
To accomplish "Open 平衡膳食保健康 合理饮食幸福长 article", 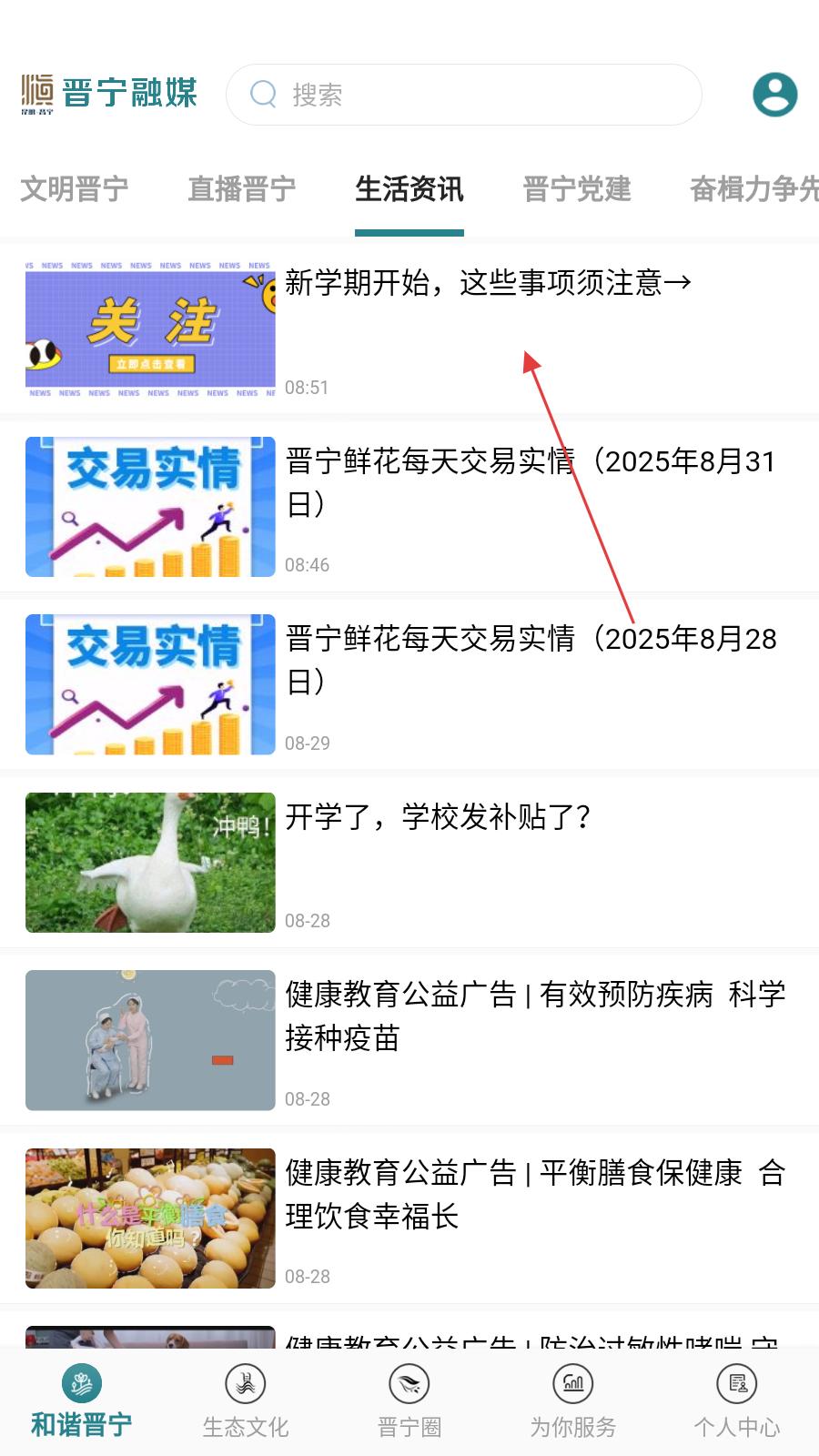I will 409,1218.
